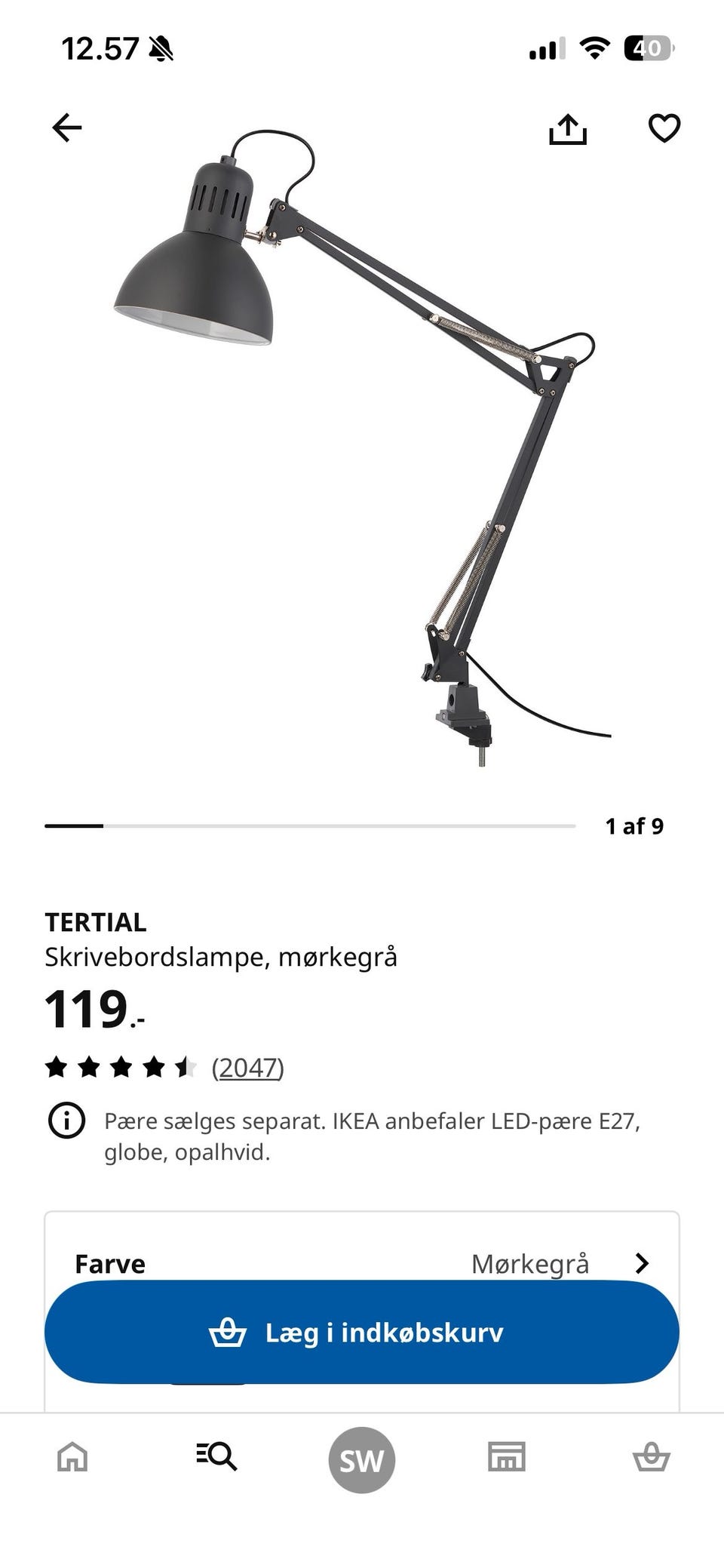Image resolution: width=724 pixels, height=1568 pixels.
Task: Go back using the back arrow
Action: [67, 129]
